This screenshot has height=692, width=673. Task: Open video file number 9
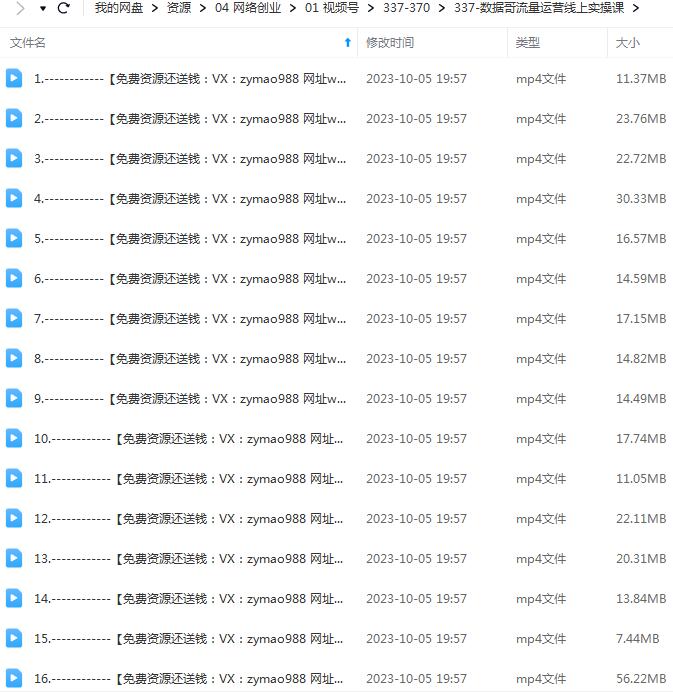coord(190,399)
